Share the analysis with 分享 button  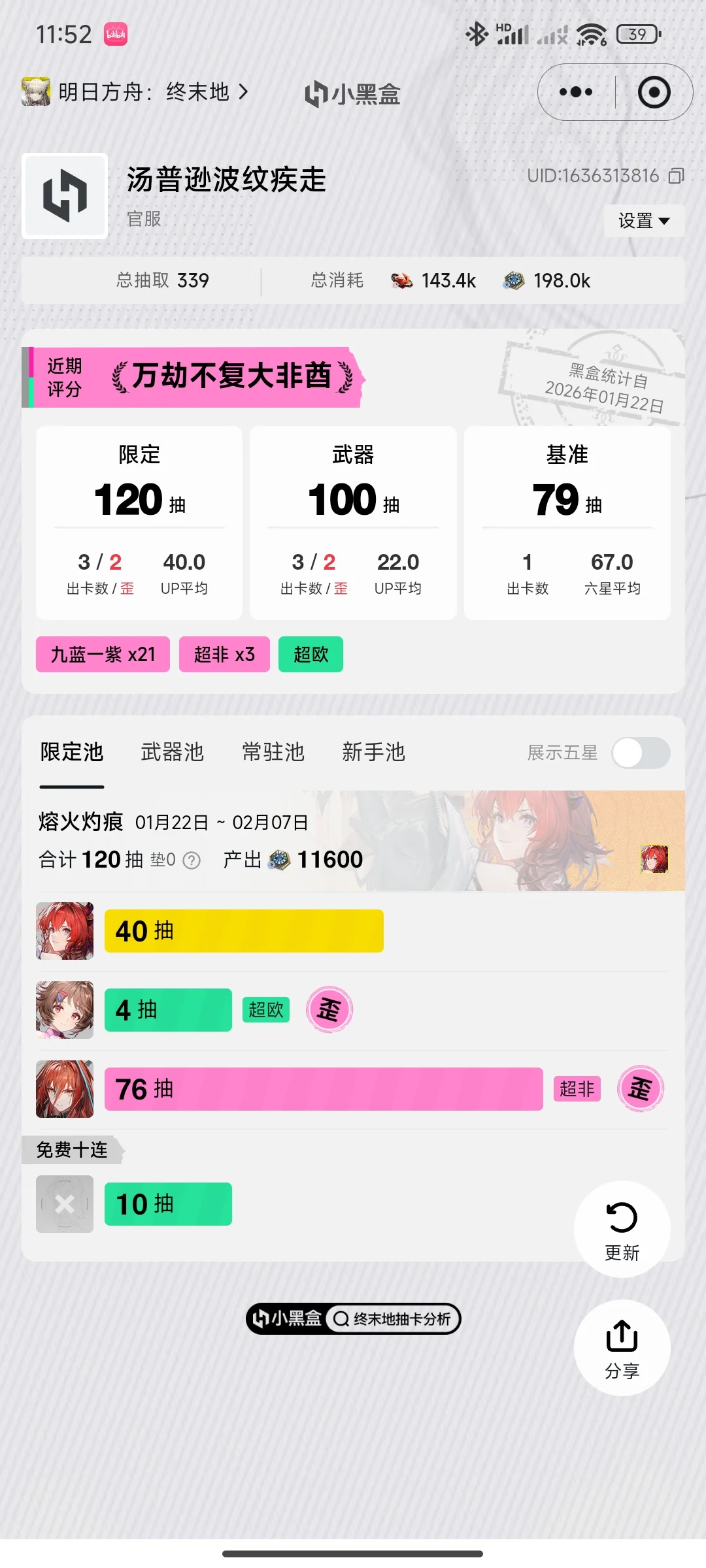click(x=622, y=1348)
